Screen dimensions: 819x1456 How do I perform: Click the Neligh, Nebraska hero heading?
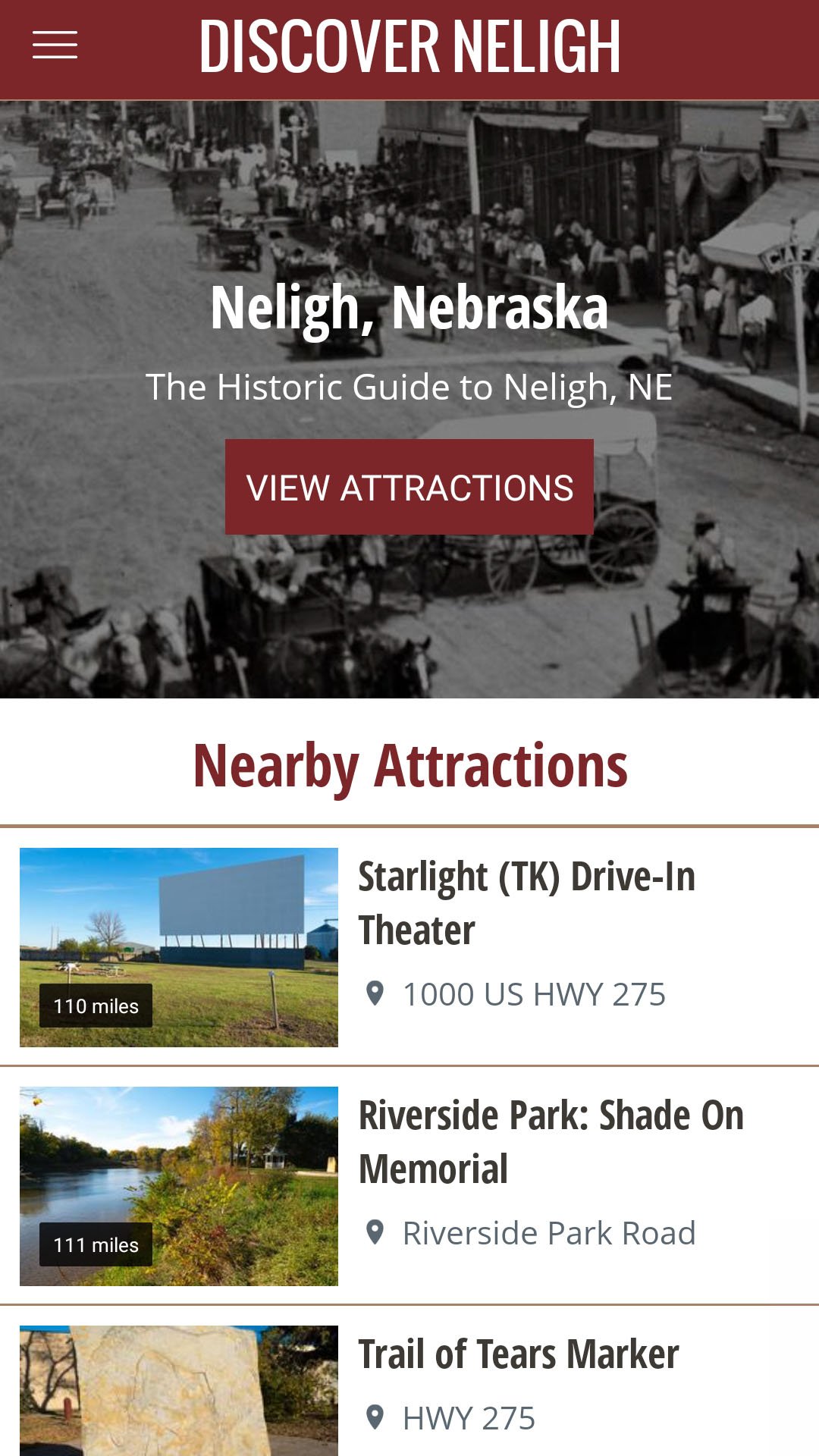[x=409, y=310]
